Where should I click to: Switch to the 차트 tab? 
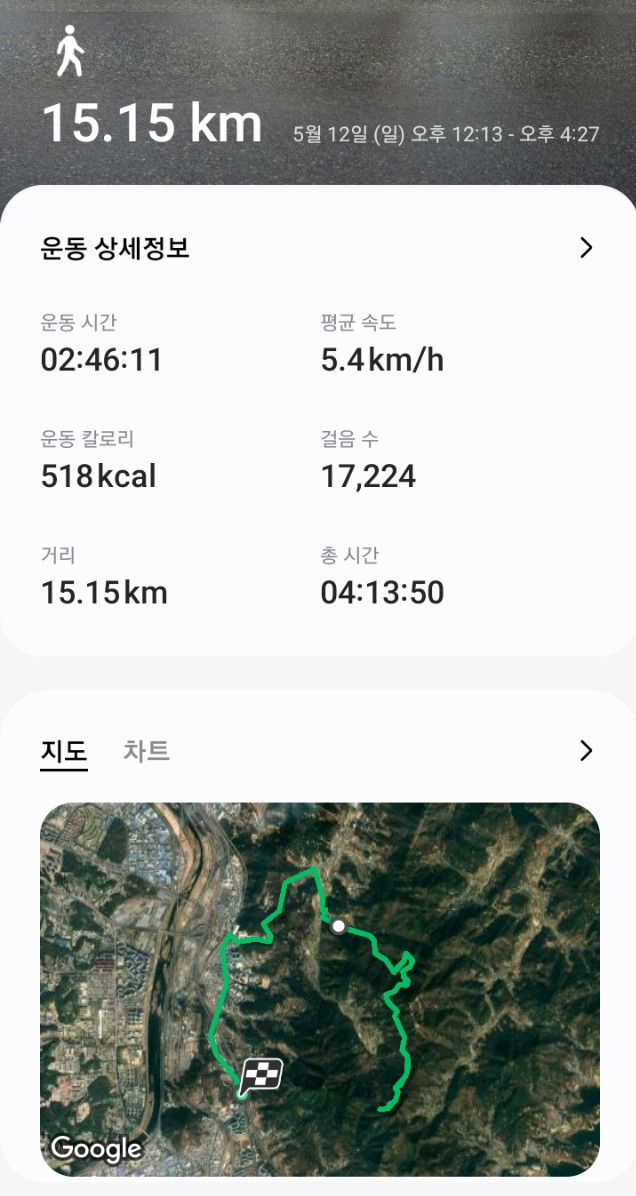(146, 751)
